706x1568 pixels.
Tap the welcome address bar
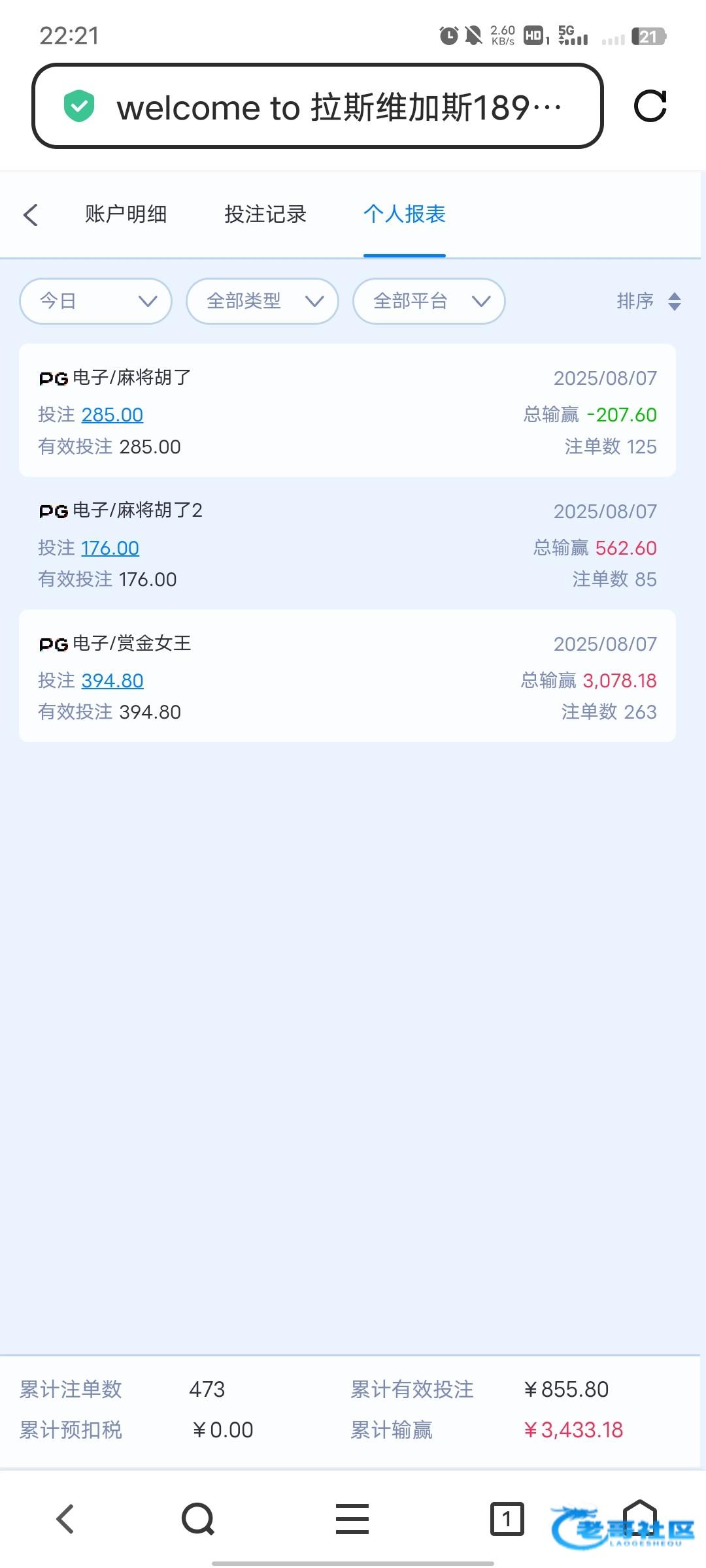317,106
